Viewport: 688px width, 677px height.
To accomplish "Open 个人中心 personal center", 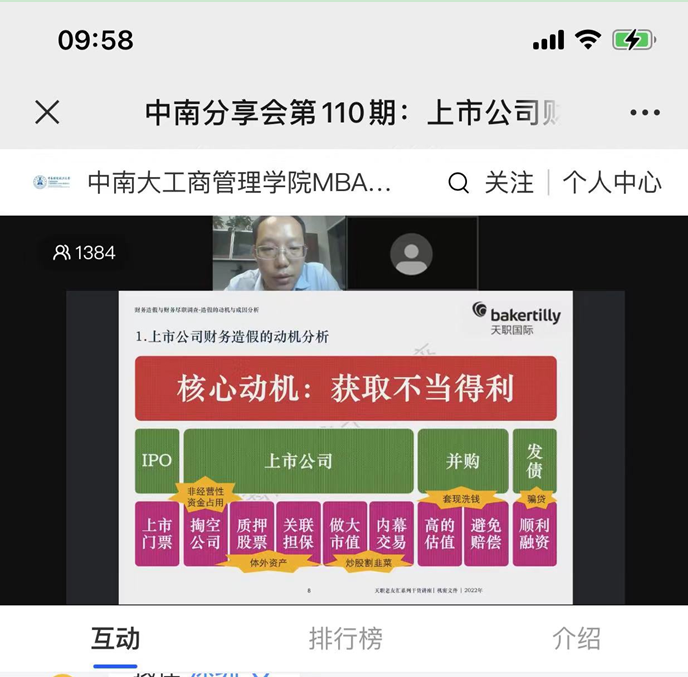I will point(612,183).
